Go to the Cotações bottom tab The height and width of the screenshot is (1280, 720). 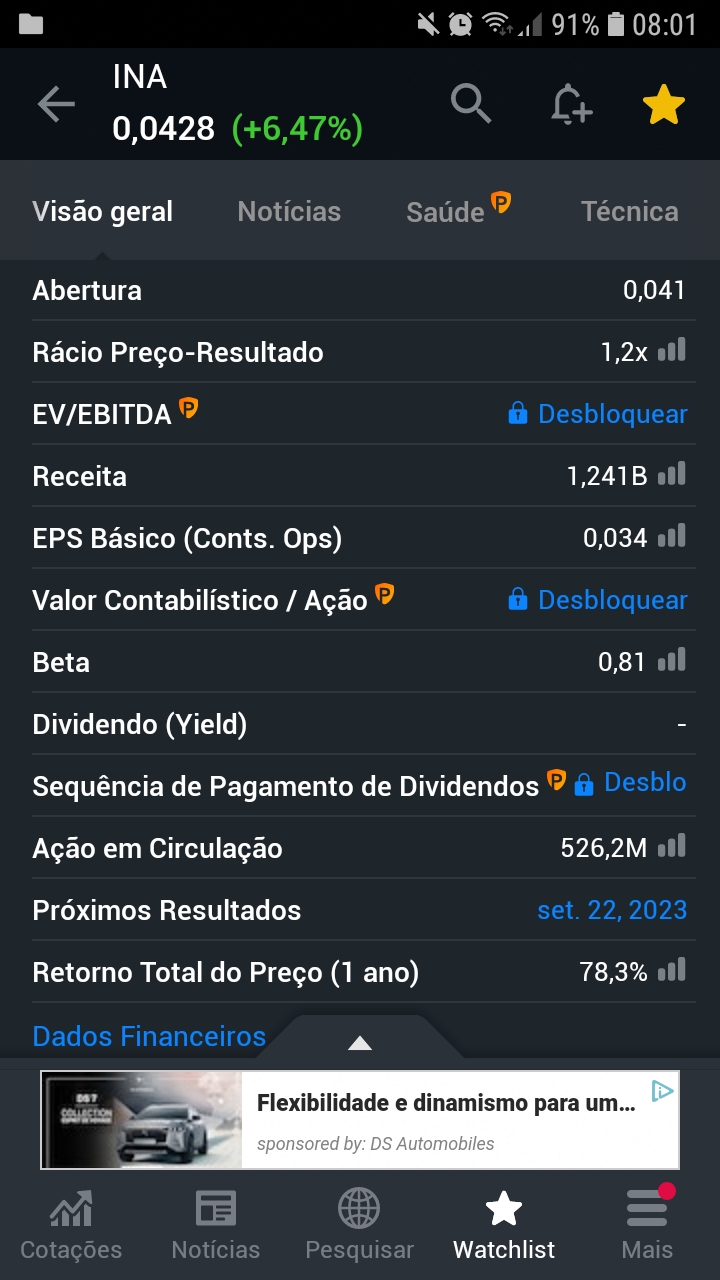pos(71,1225)
